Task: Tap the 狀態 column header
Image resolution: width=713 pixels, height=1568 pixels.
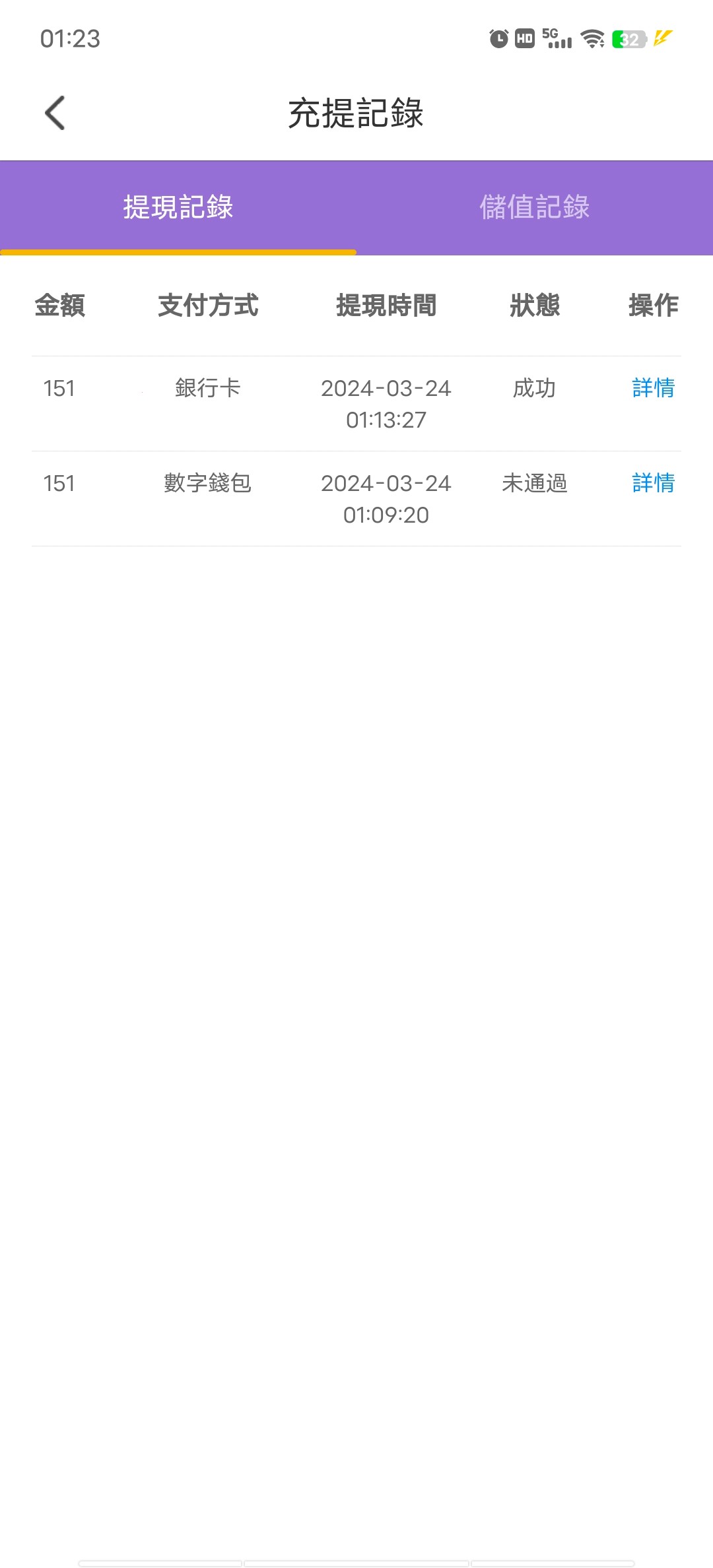Action: 535,306
